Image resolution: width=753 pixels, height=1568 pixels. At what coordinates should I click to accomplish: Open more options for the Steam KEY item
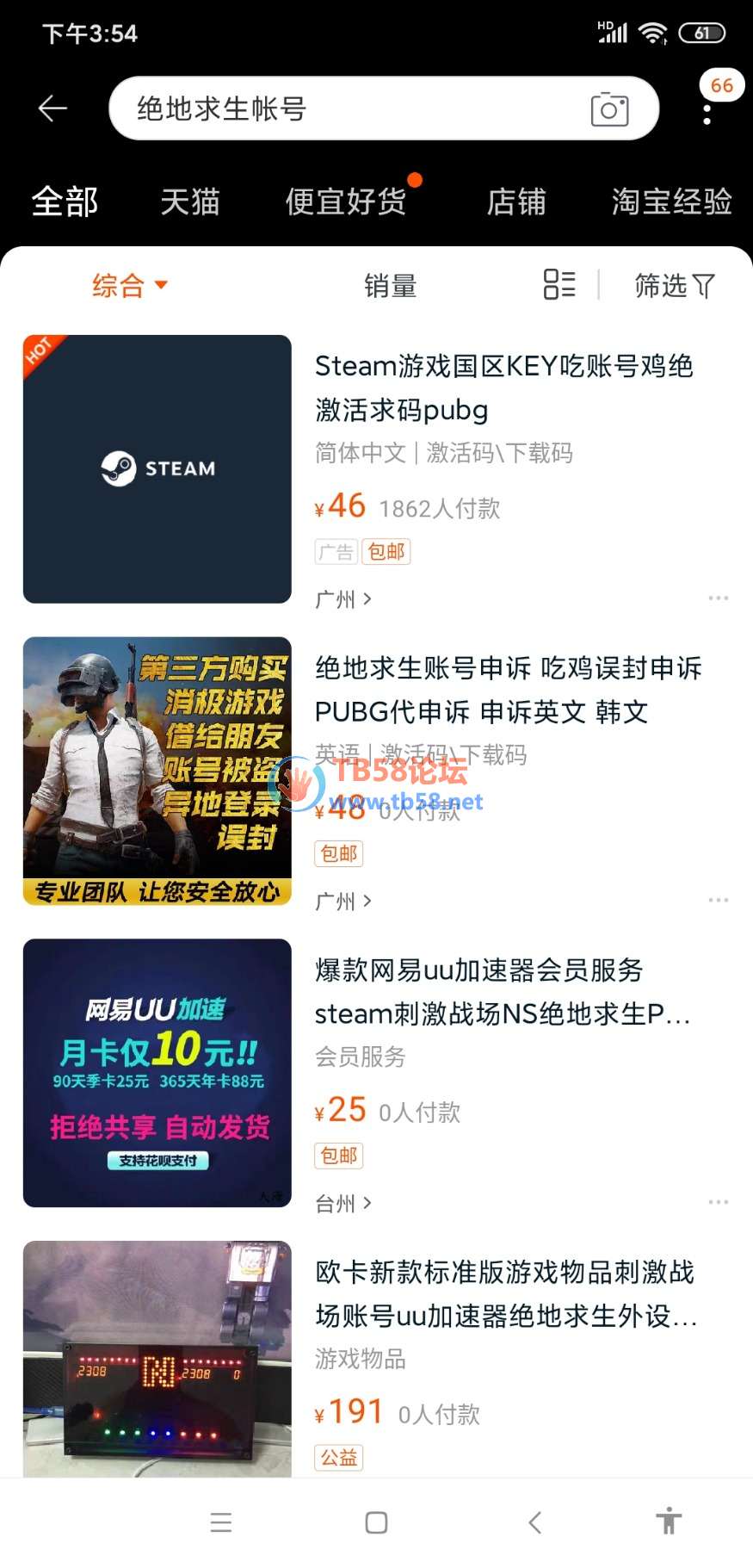pos(718,598)
